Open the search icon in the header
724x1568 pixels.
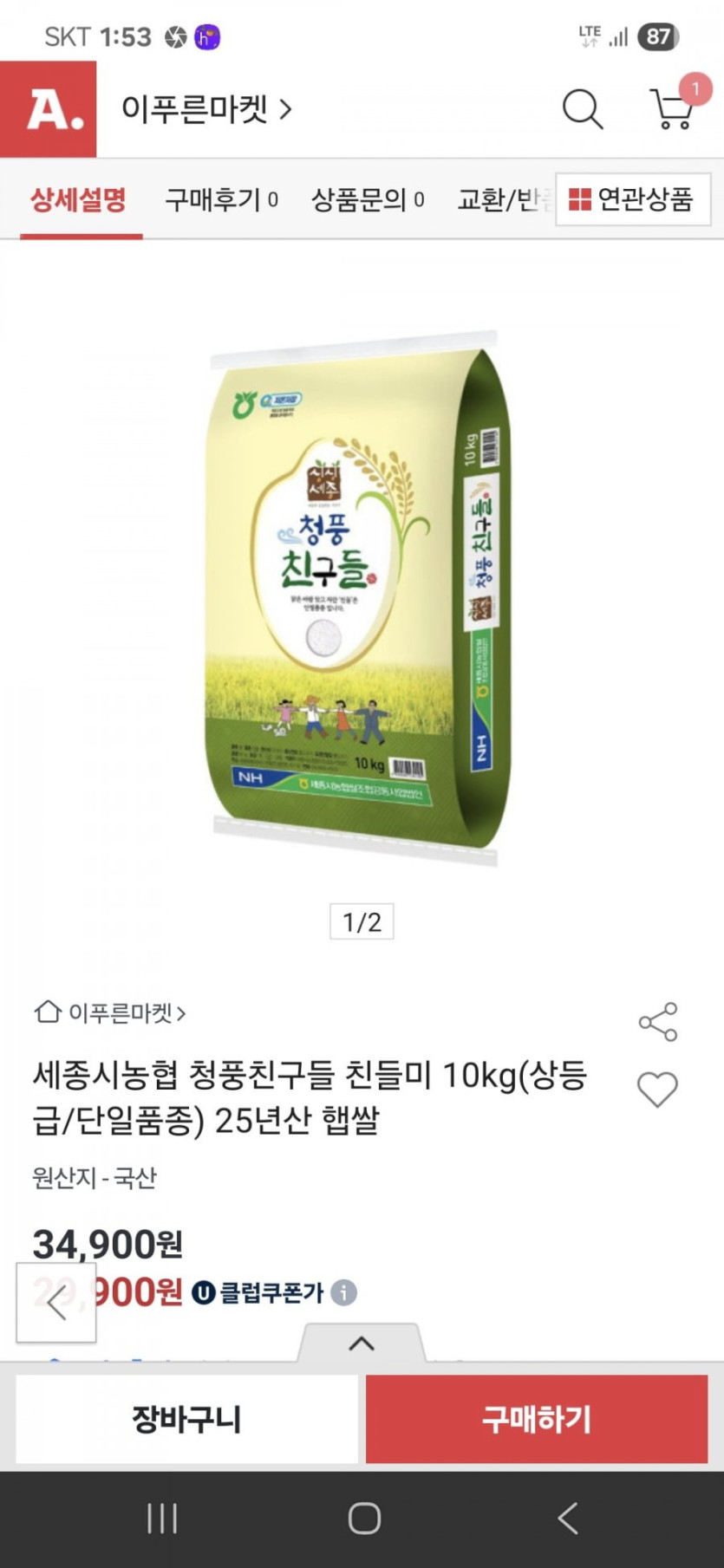click(582, 110)
